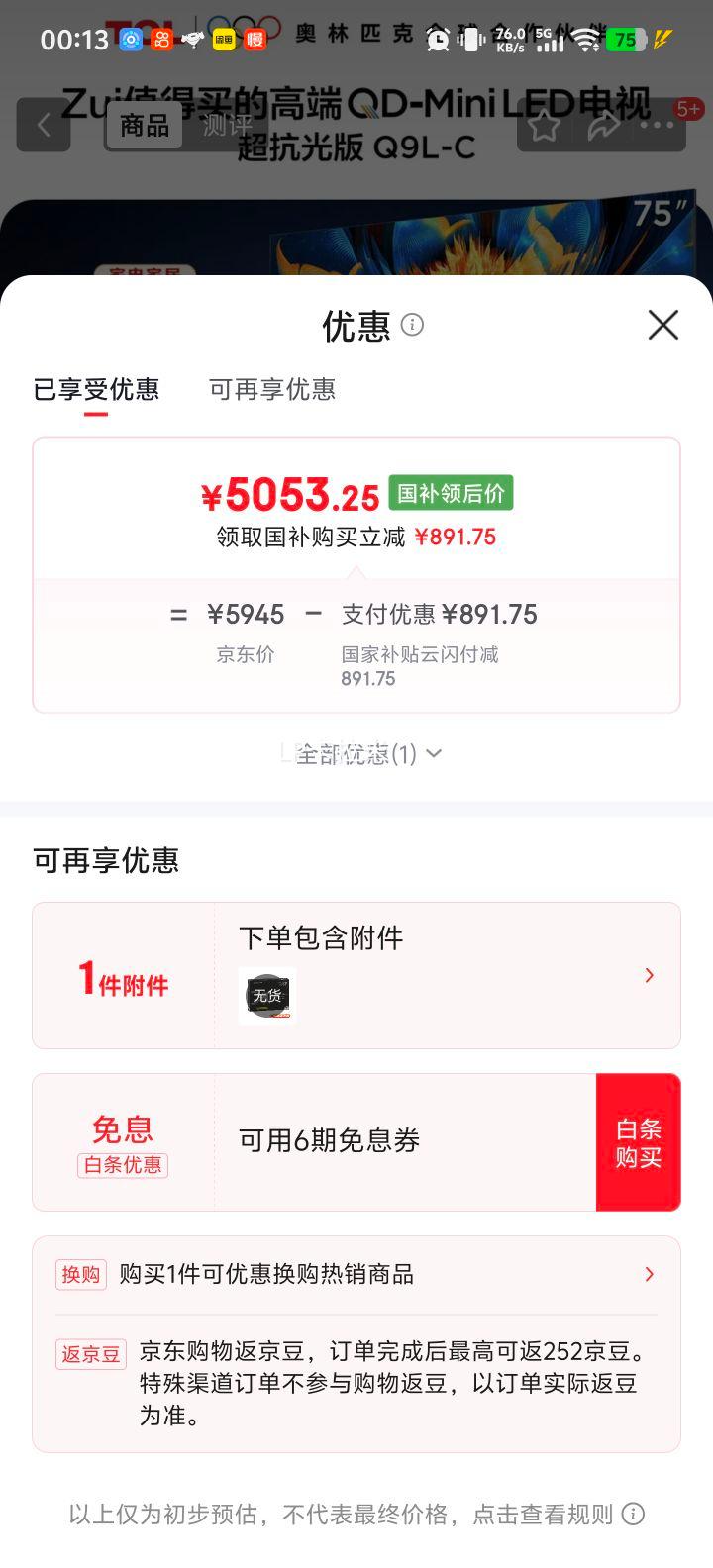Tap the 白条购买 purchase button
This screenshot has height=1568, width=713.
click(x=638, y=1140)
